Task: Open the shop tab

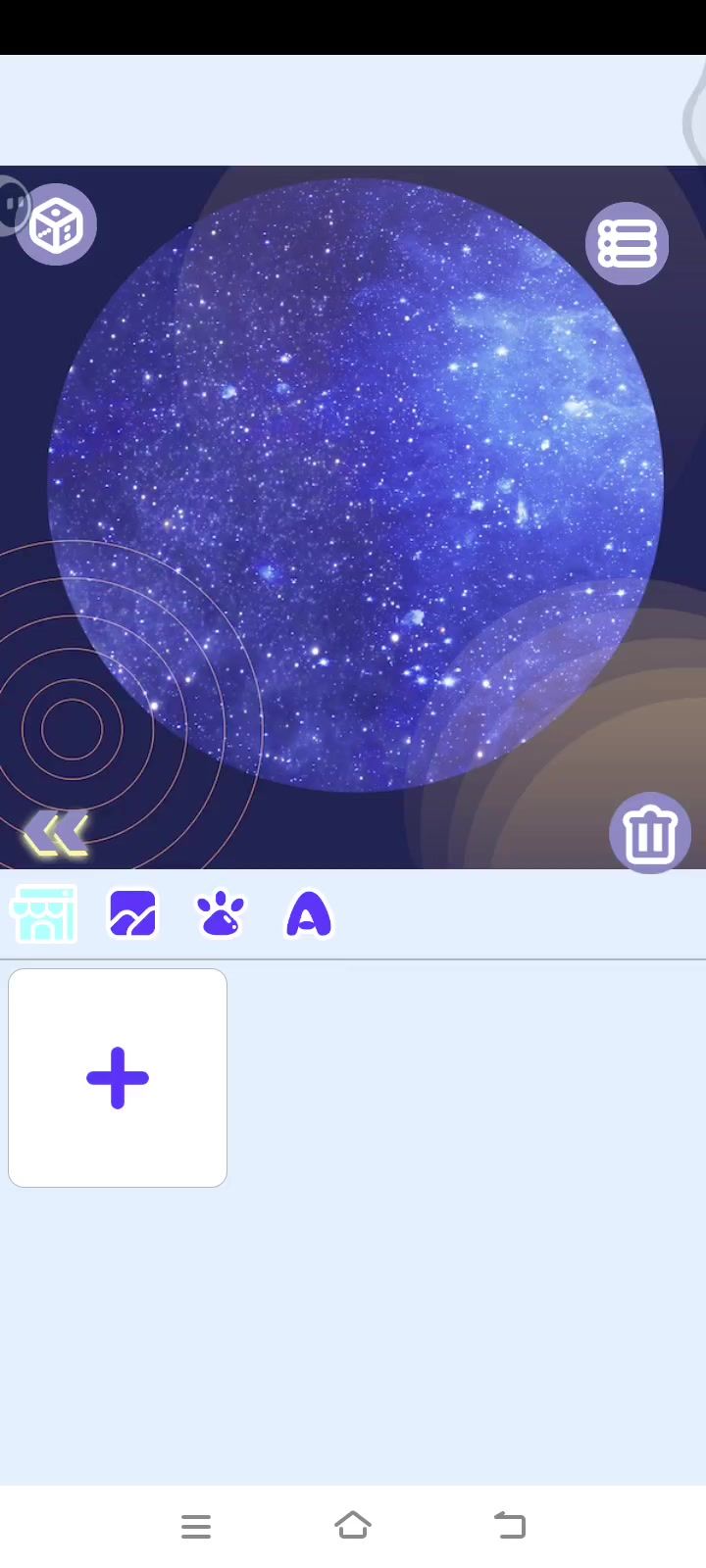Action: click(x=44, y=915)
